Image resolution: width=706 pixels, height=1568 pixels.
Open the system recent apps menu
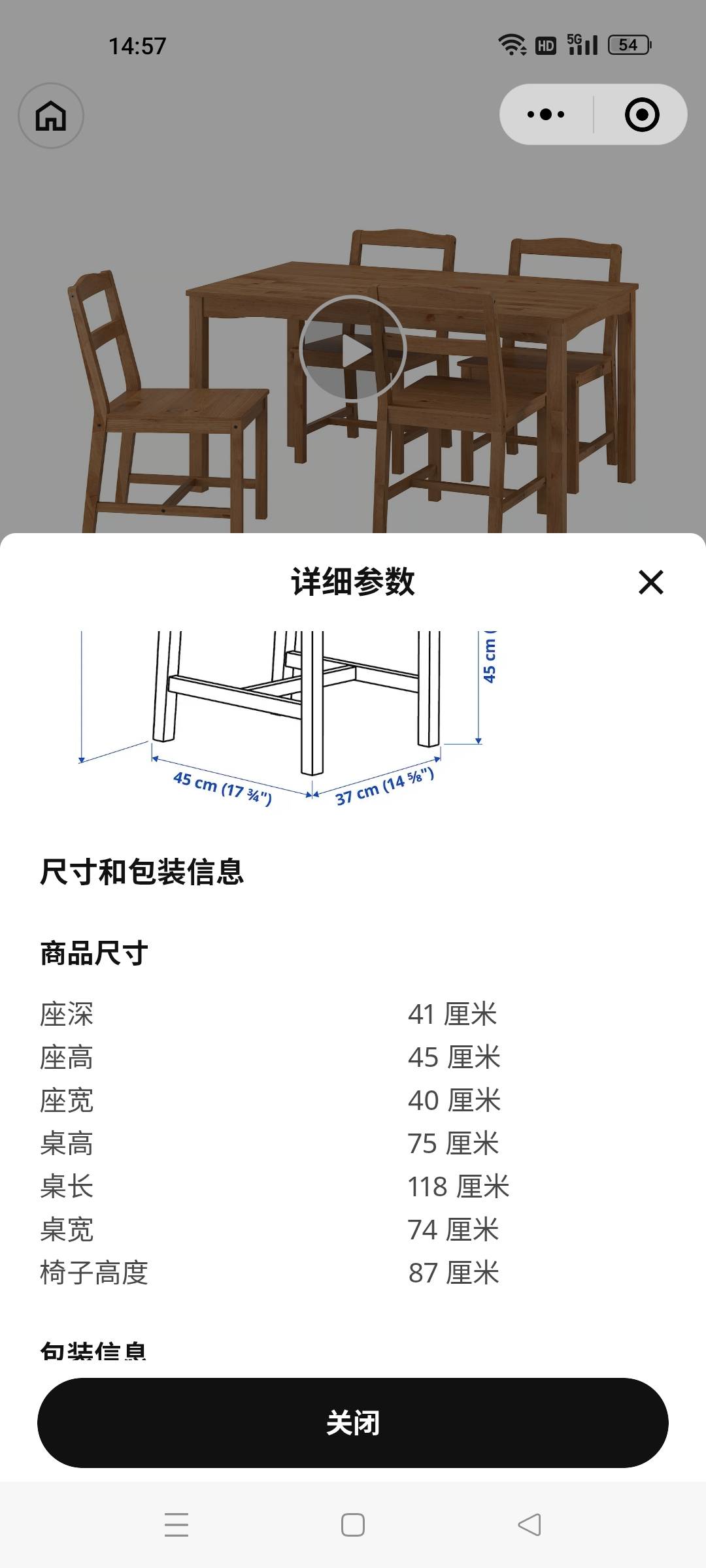[x=176, y=1525]
